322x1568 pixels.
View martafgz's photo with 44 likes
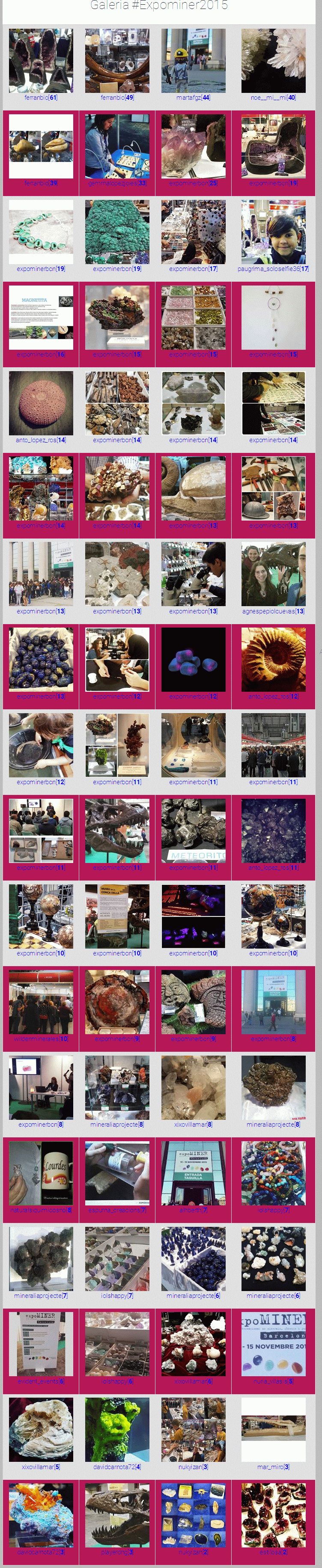click(193, 61)
